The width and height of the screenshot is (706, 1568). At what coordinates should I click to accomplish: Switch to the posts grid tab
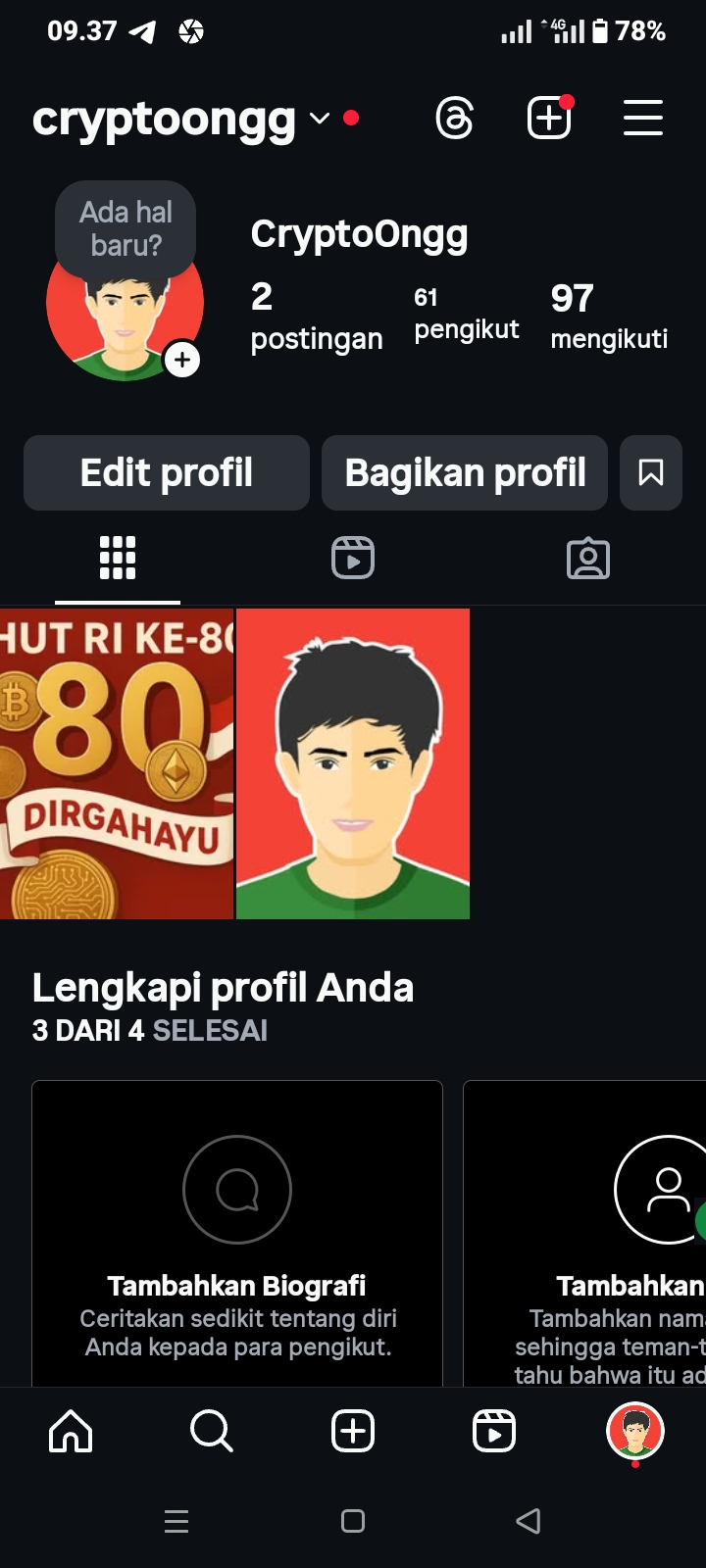pyautogui.click(x=118, y=559)
